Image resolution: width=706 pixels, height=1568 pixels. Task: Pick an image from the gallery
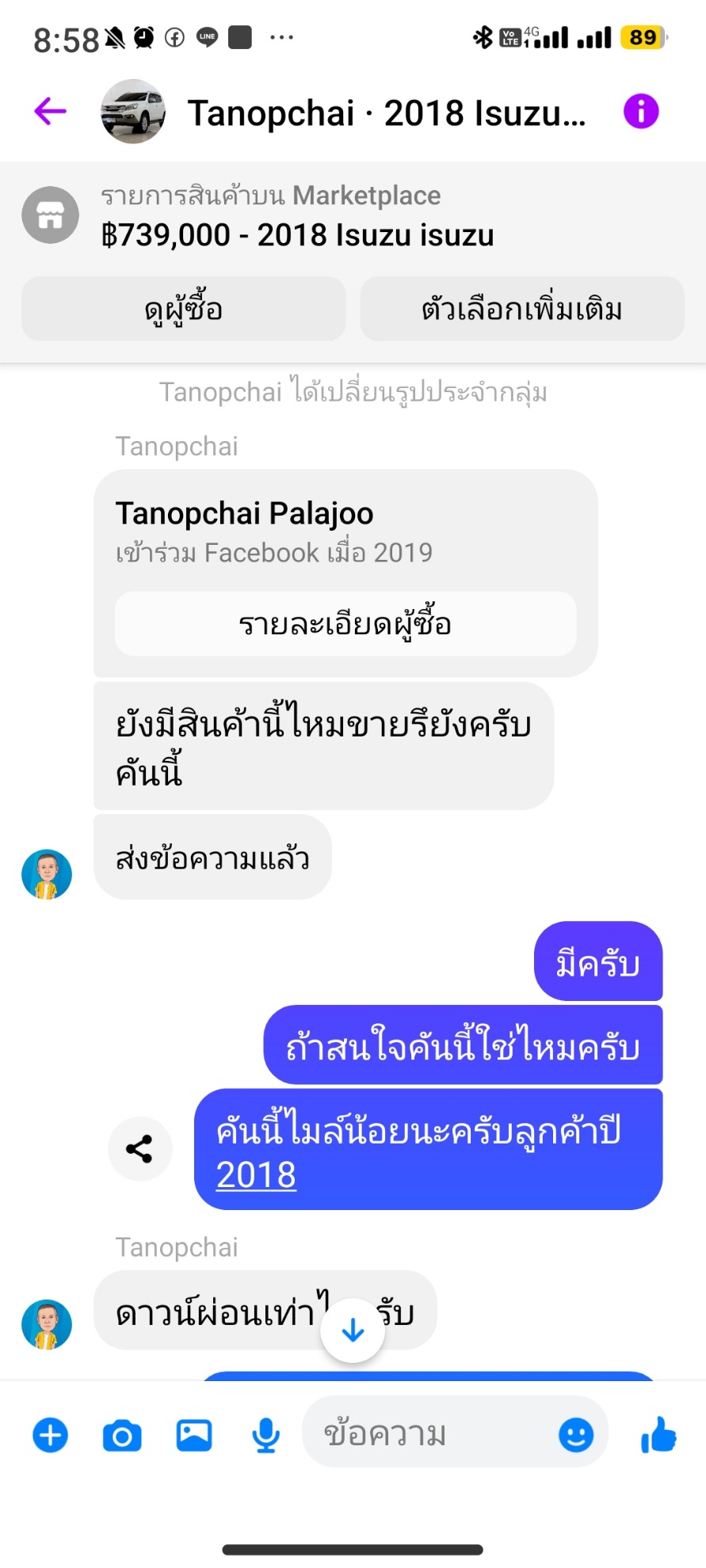click(x=194, y=1435)
